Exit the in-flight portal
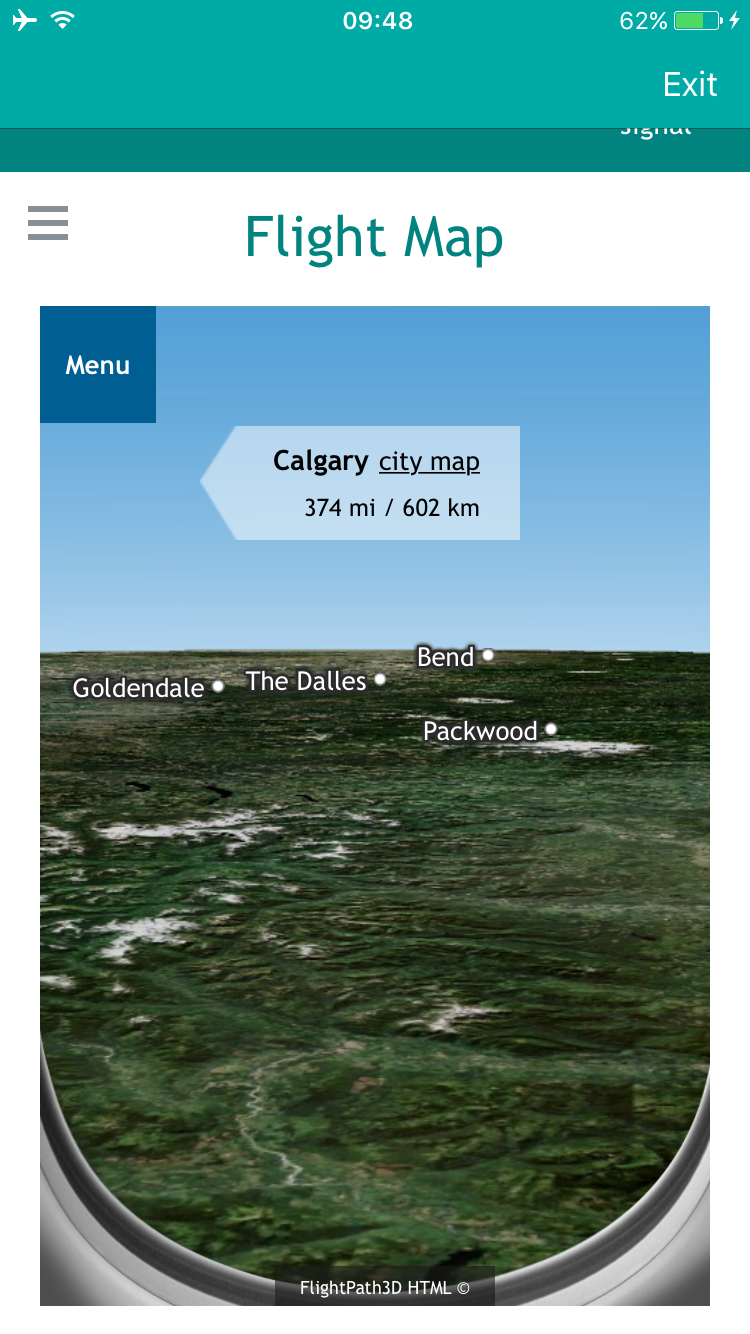Image resolution: width=750 pixels, height=1334 pixels. [x=690, y=85]
